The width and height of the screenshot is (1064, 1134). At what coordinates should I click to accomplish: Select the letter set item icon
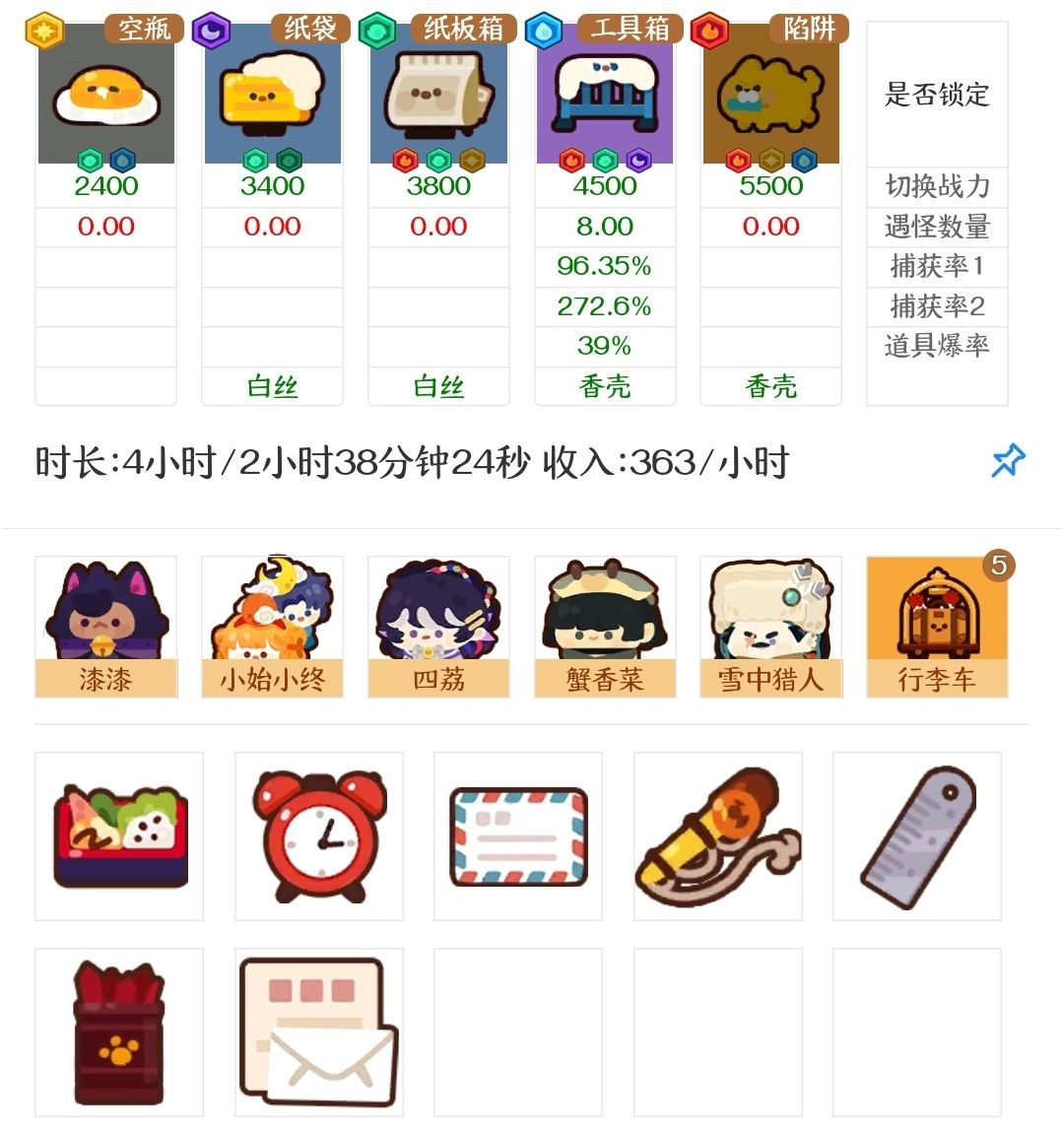click(x=317, y=1030)
